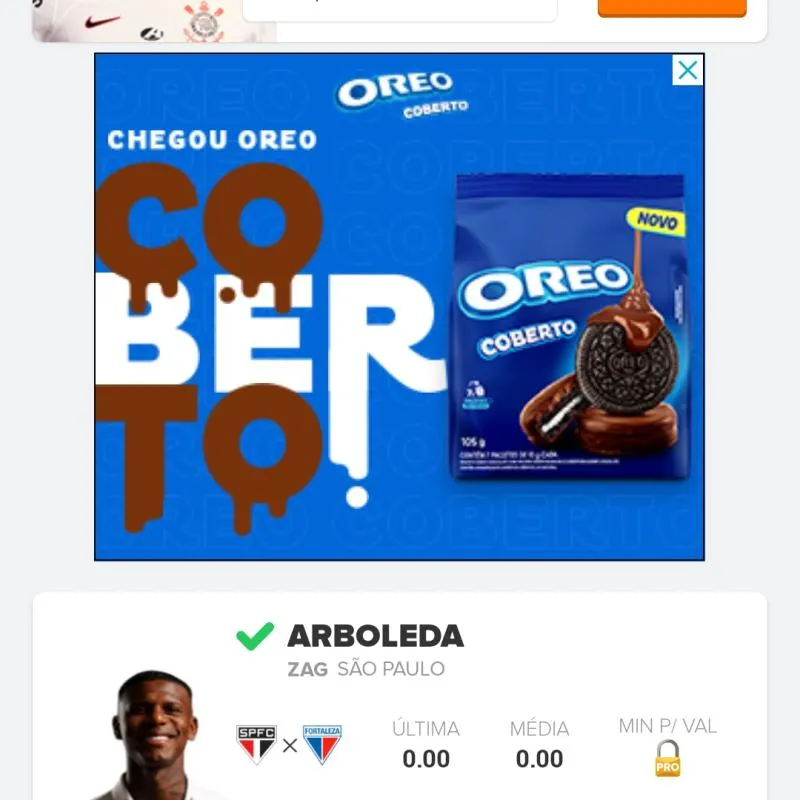Close the Oreo Coberto advertisement
800x800 pixels.
[687, 70]
